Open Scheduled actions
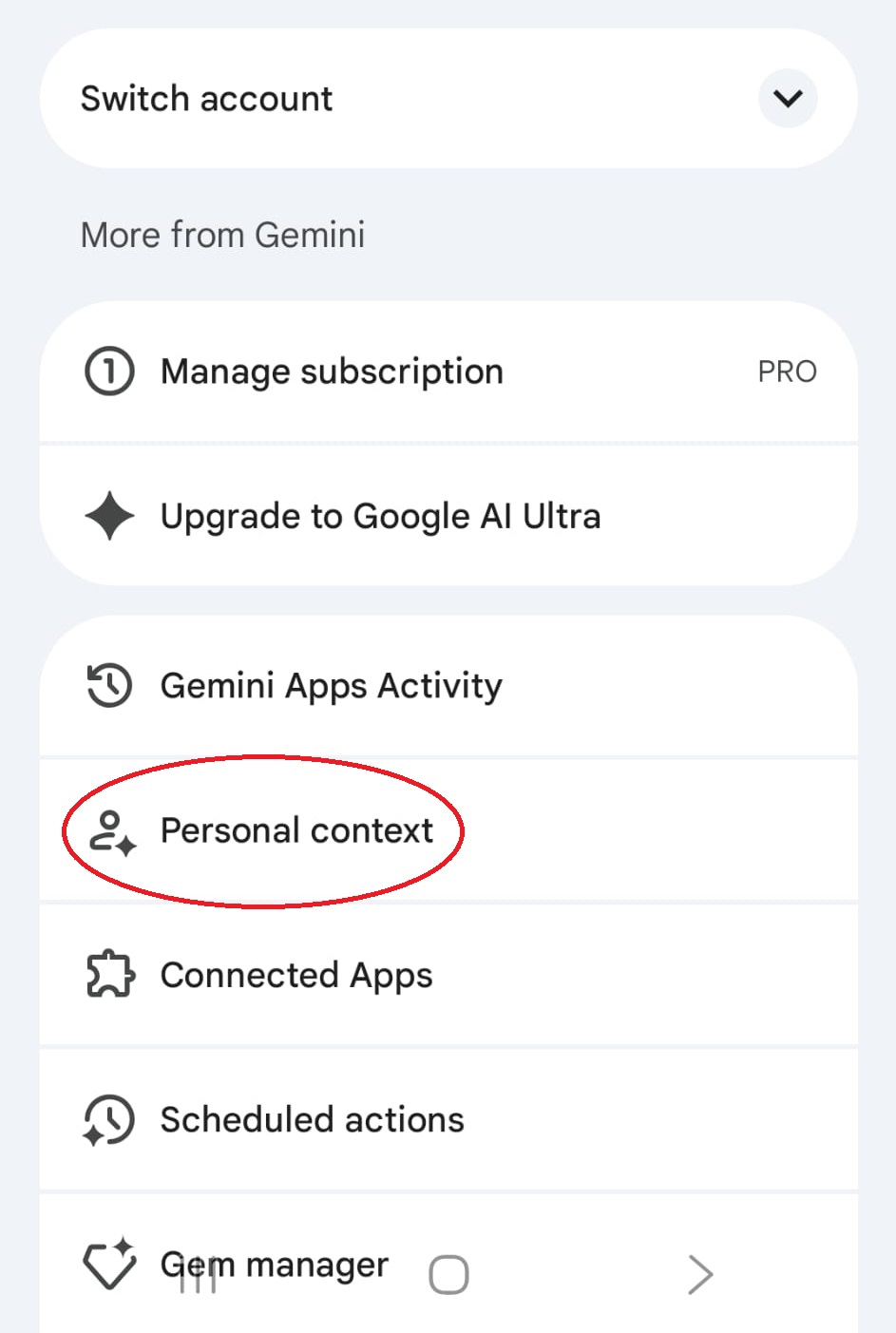Image resolution: width=896 pixels, height=1333 pixels. coord(312,1119)
